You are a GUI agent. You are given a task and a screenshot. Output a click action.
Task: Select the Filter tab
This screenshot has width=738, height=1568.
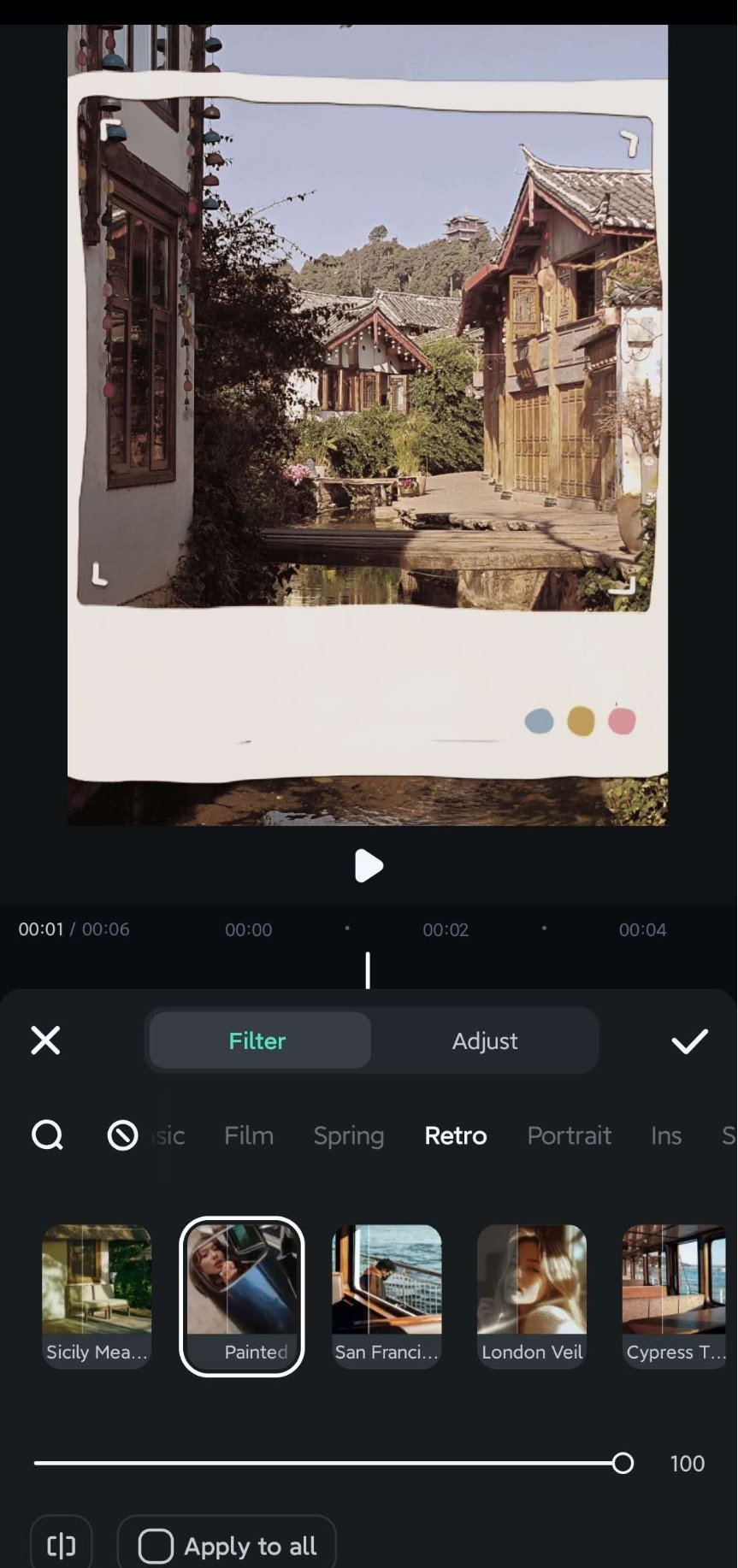point(257,1040)
